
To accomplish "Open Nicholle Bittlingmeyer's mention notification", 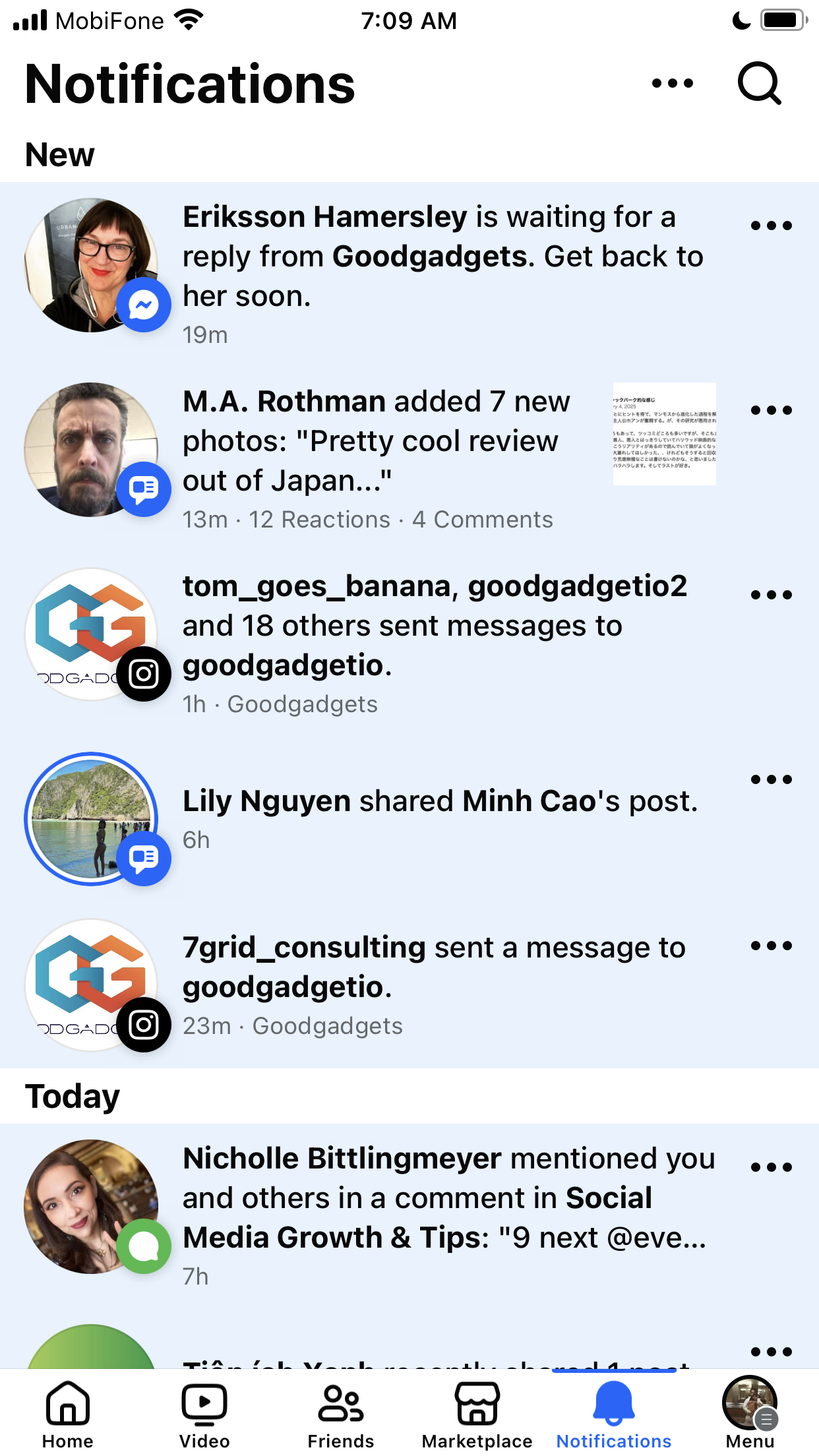I will (x=409, y=1216).
